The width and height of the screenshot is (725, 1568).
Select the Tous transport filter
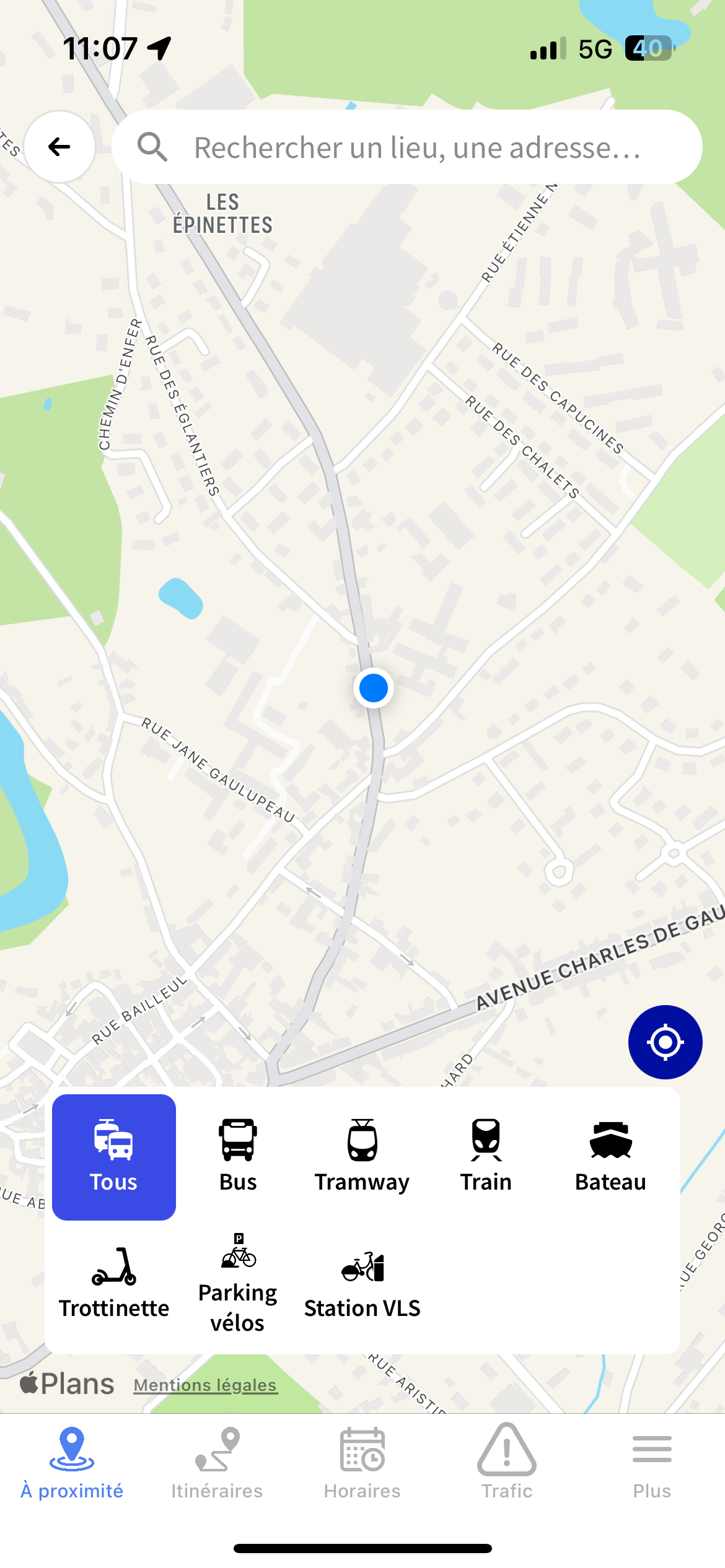[114, 1157]
